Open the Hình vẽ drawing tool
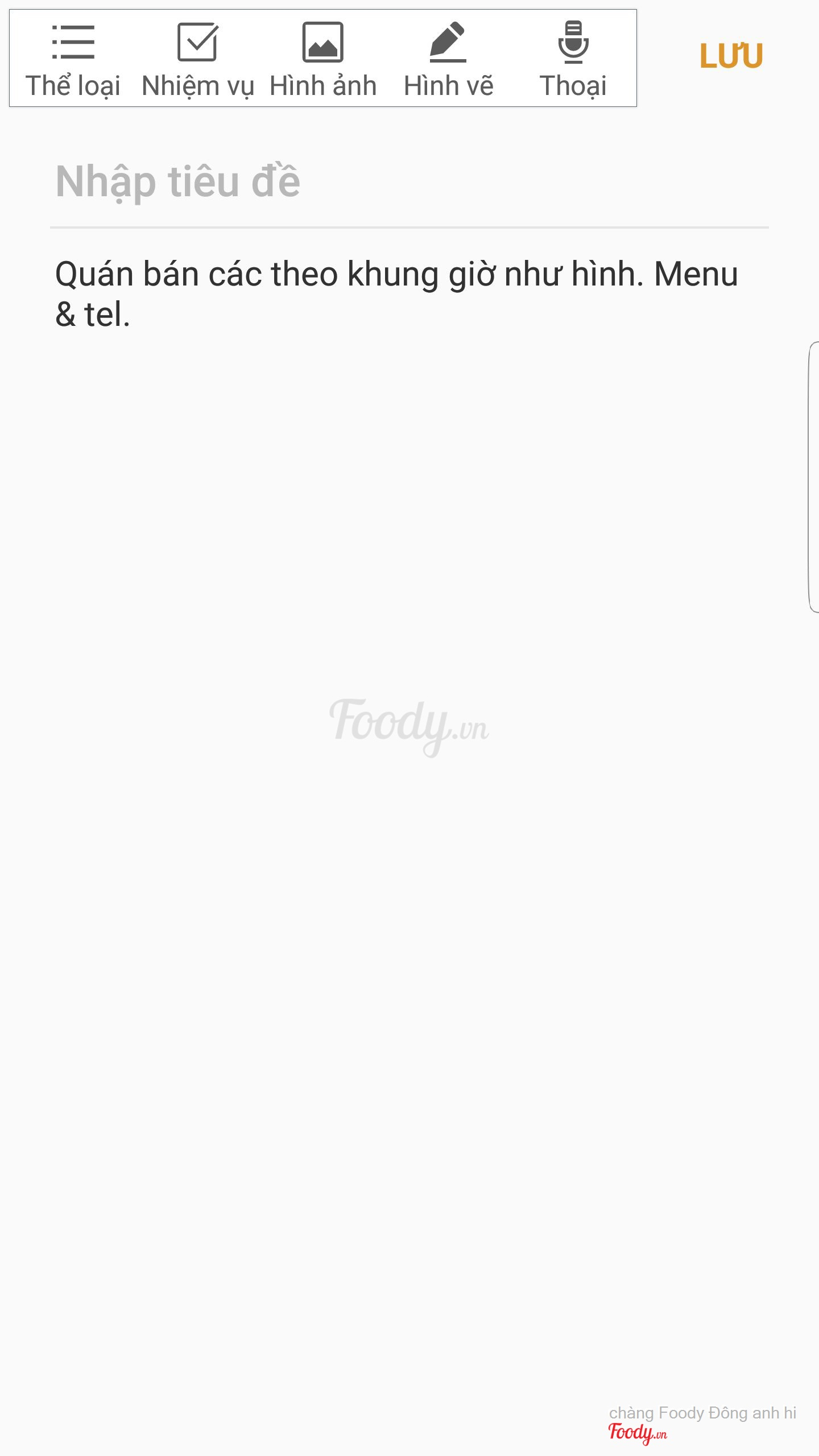 click(x=448, y=59)
